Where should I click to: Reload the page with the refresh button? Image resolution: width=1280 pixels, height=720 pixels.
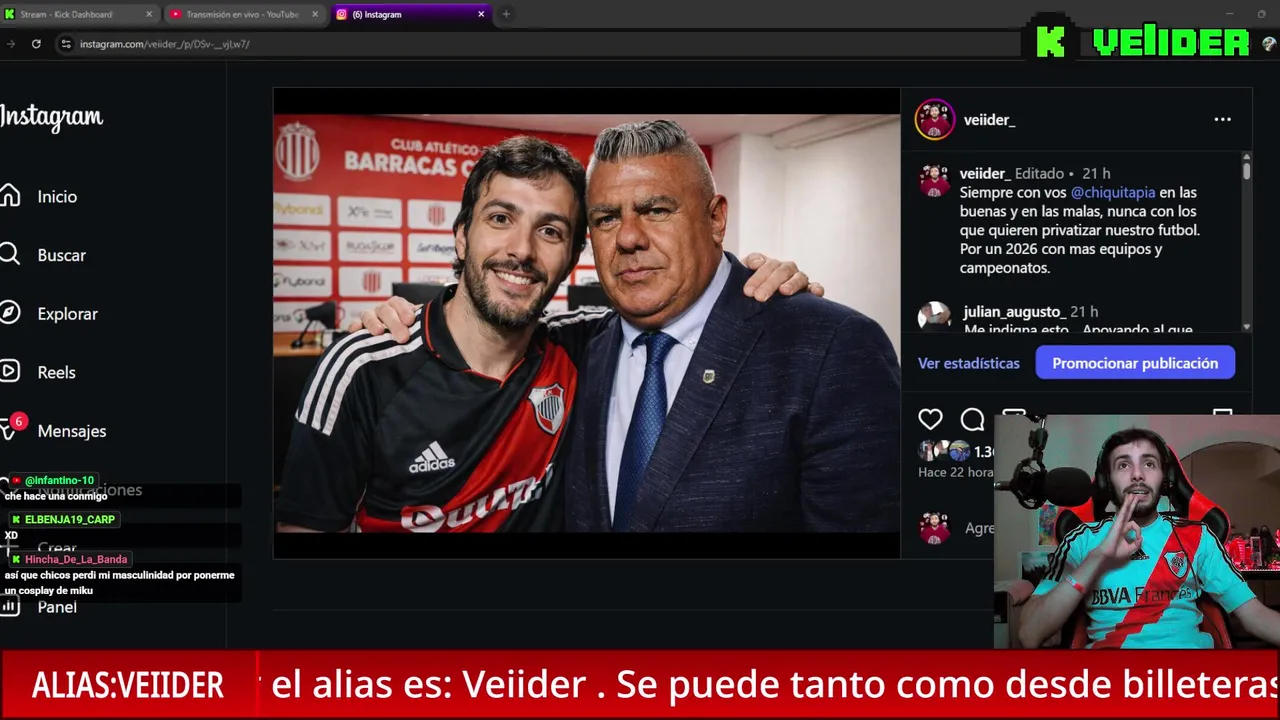(x=36, y=44)
